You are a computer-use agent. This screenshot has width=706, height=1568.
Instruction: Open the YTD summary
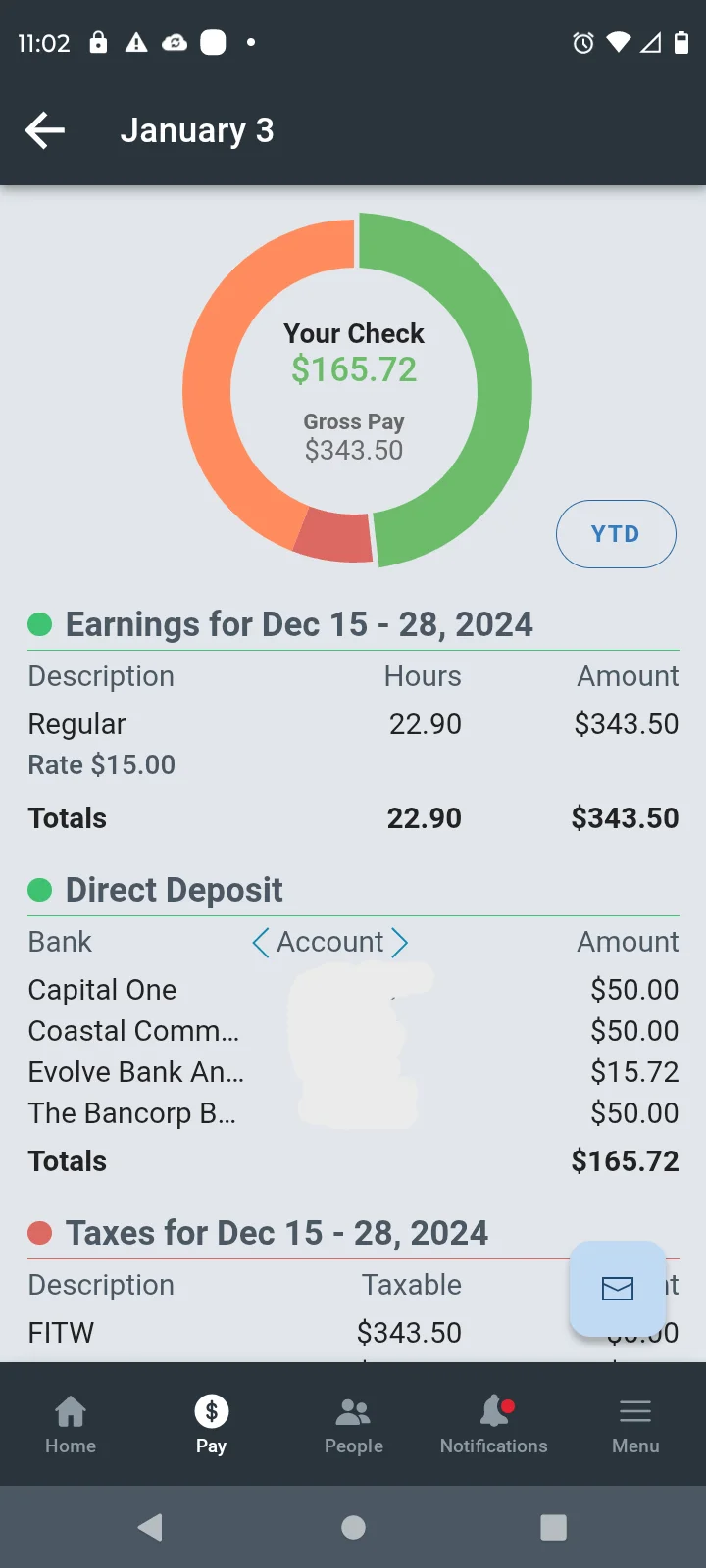click(x=616, y=534)
